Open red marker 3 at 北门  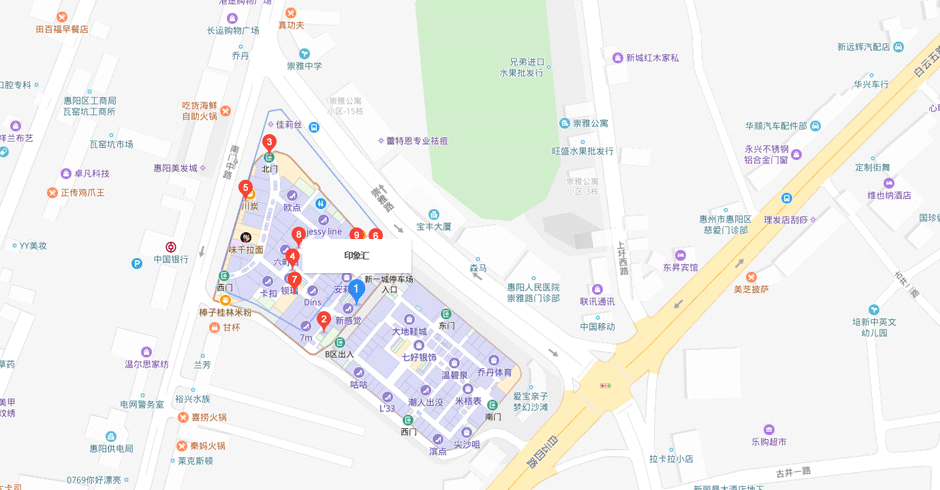269,143
